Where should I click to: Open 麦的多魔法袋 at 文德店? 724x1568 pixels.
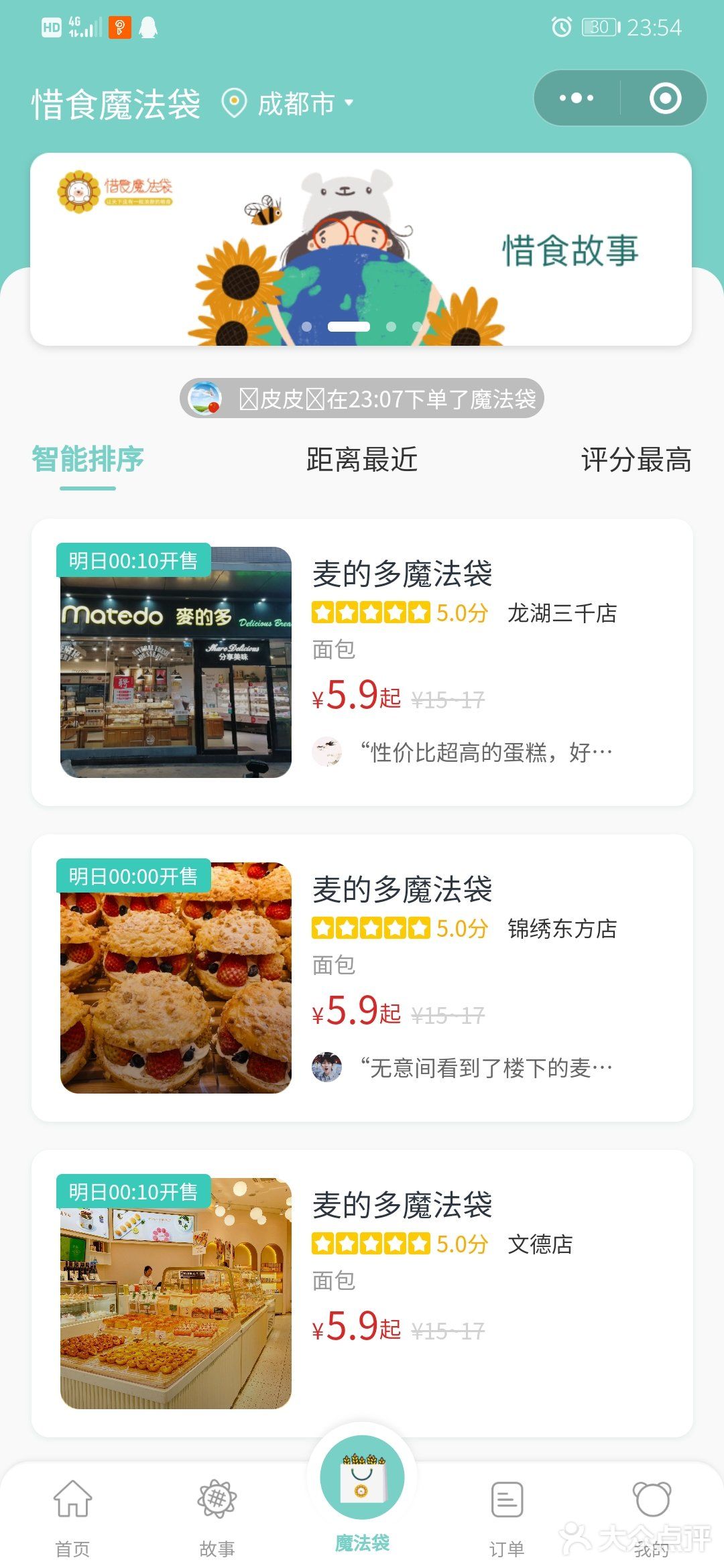click(x=362, y=1293)
